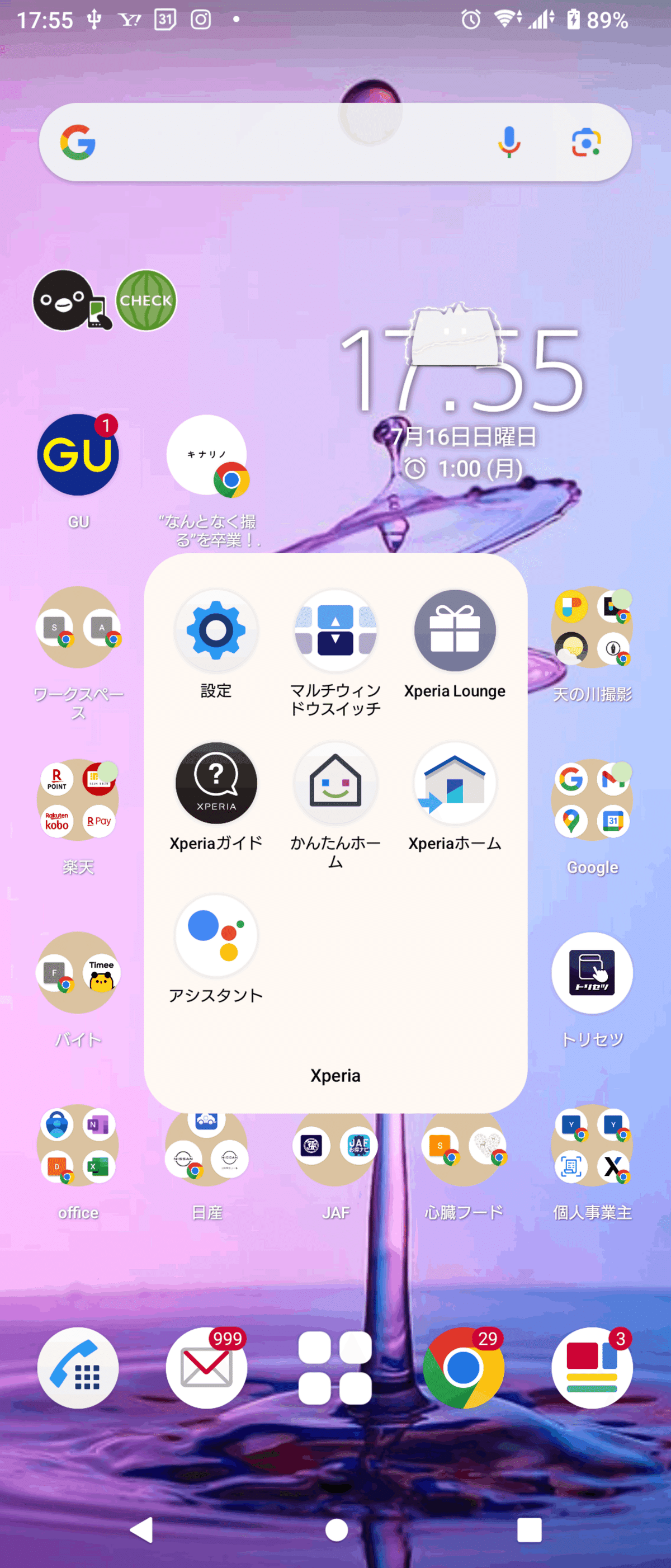
Task: Launch マルチウィンドウスイッチ from the folder
Action: pyautogui.click(x=335, y=631)
